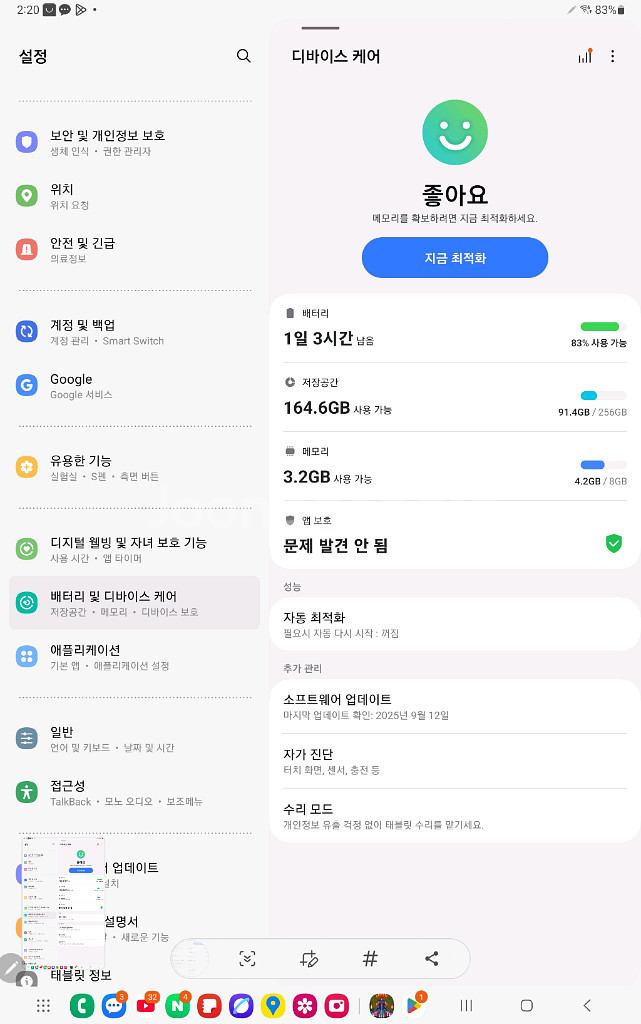Open the 배터리 details row
This screenshot has height=1024, width=641.
click(x=455, y=328)
